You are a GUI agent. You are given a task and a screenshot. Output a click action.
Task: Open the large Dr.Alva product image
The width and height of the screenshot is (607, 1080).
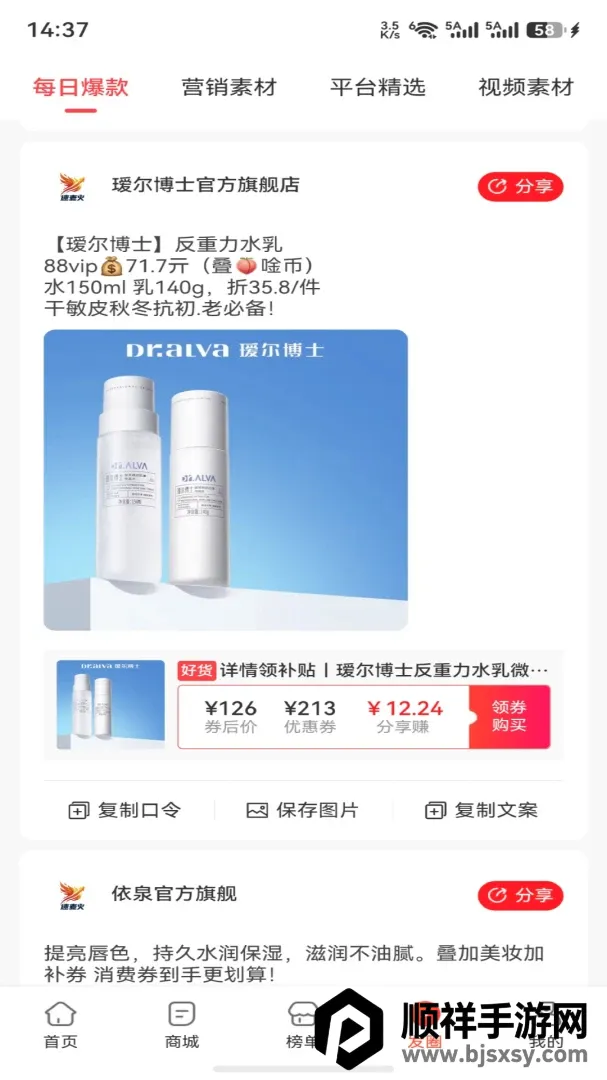pos(225,480)
